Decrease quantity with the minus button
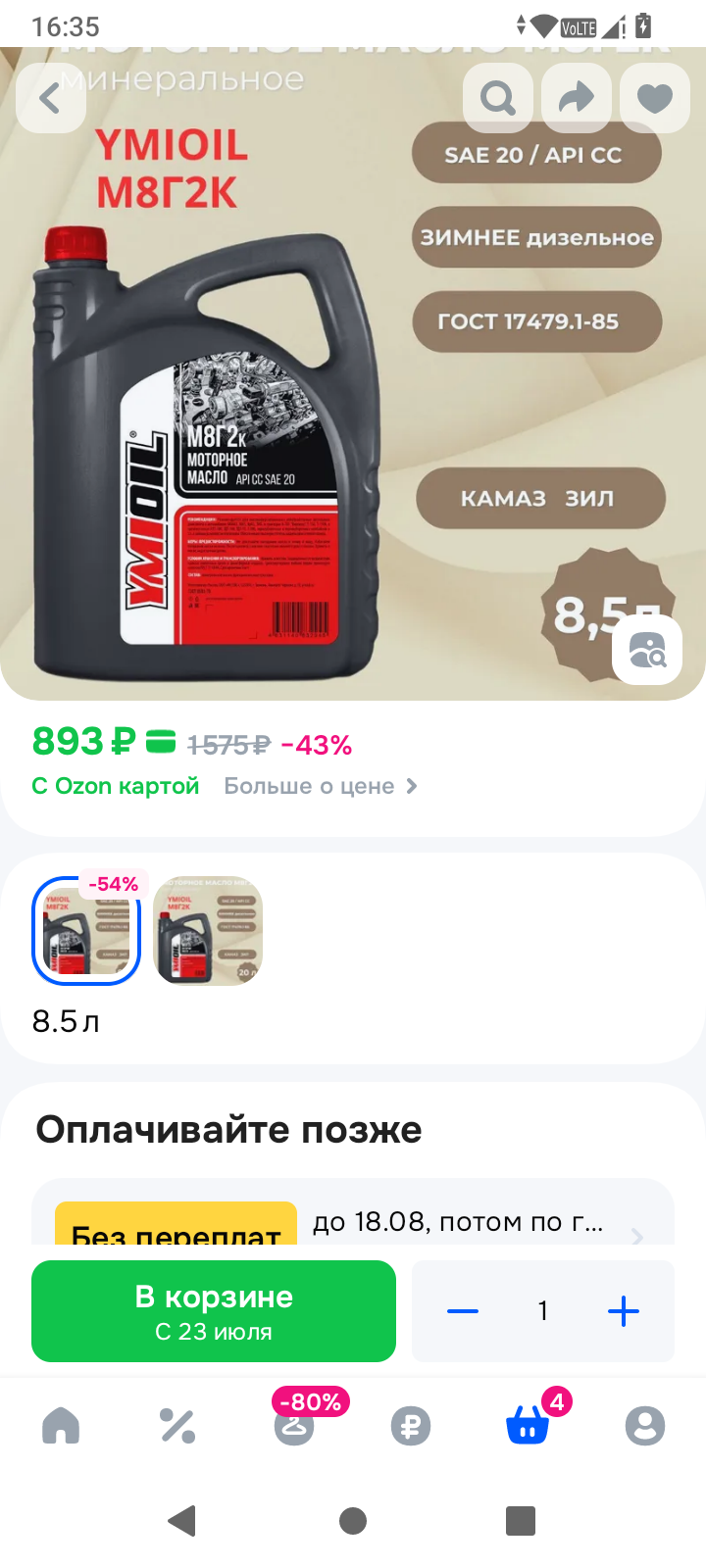This screenshot has height=1568, width=706. pos(463,1311)
